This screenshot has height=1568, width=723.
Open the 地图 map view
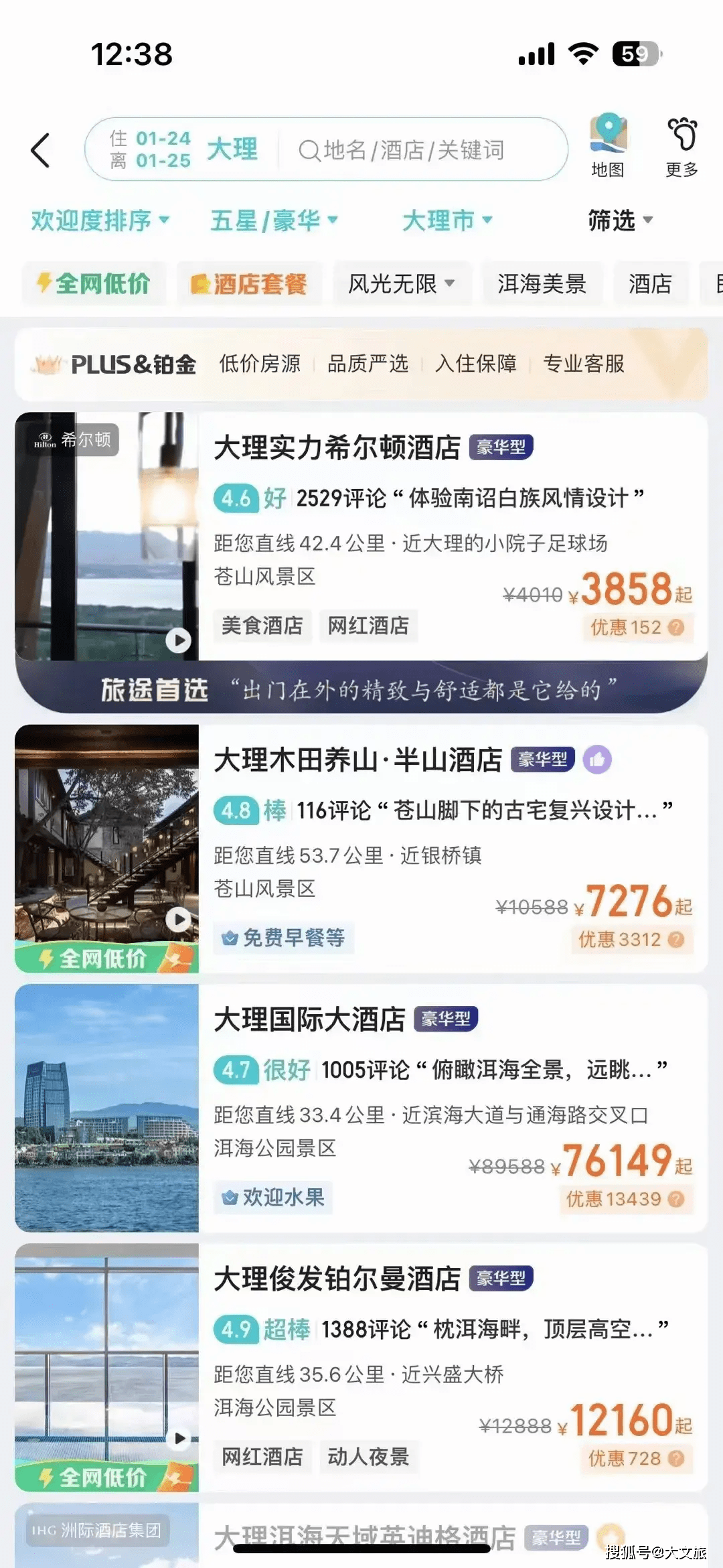[x=608, y=146]
